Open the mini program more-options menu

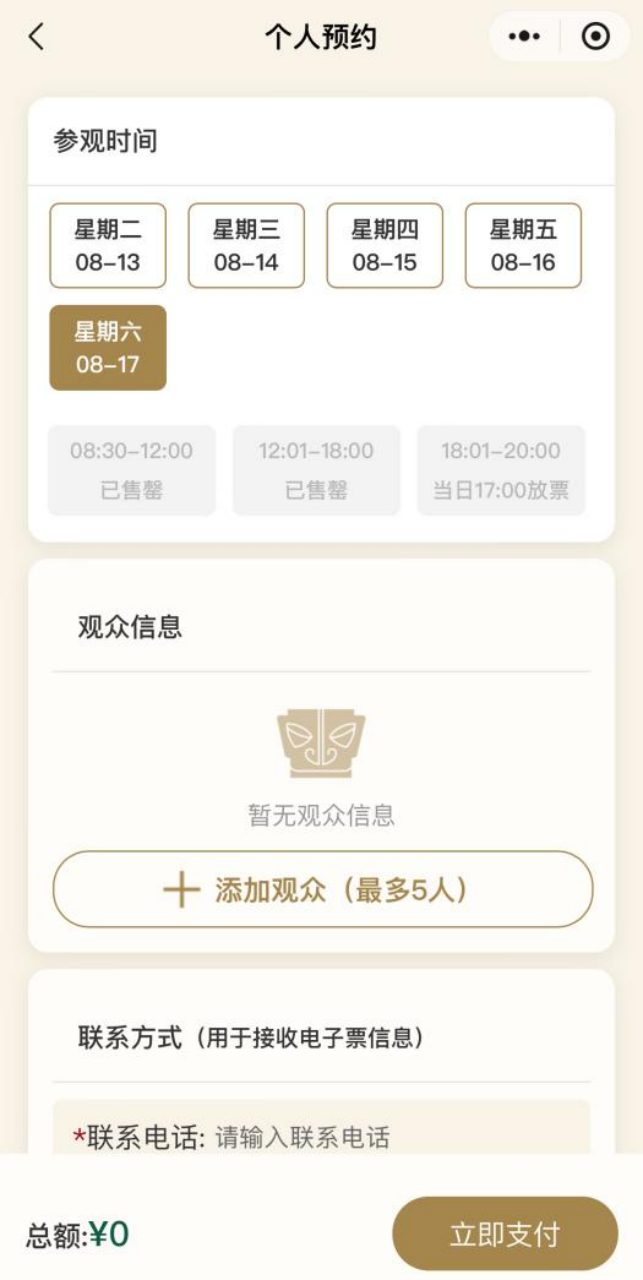525,38
